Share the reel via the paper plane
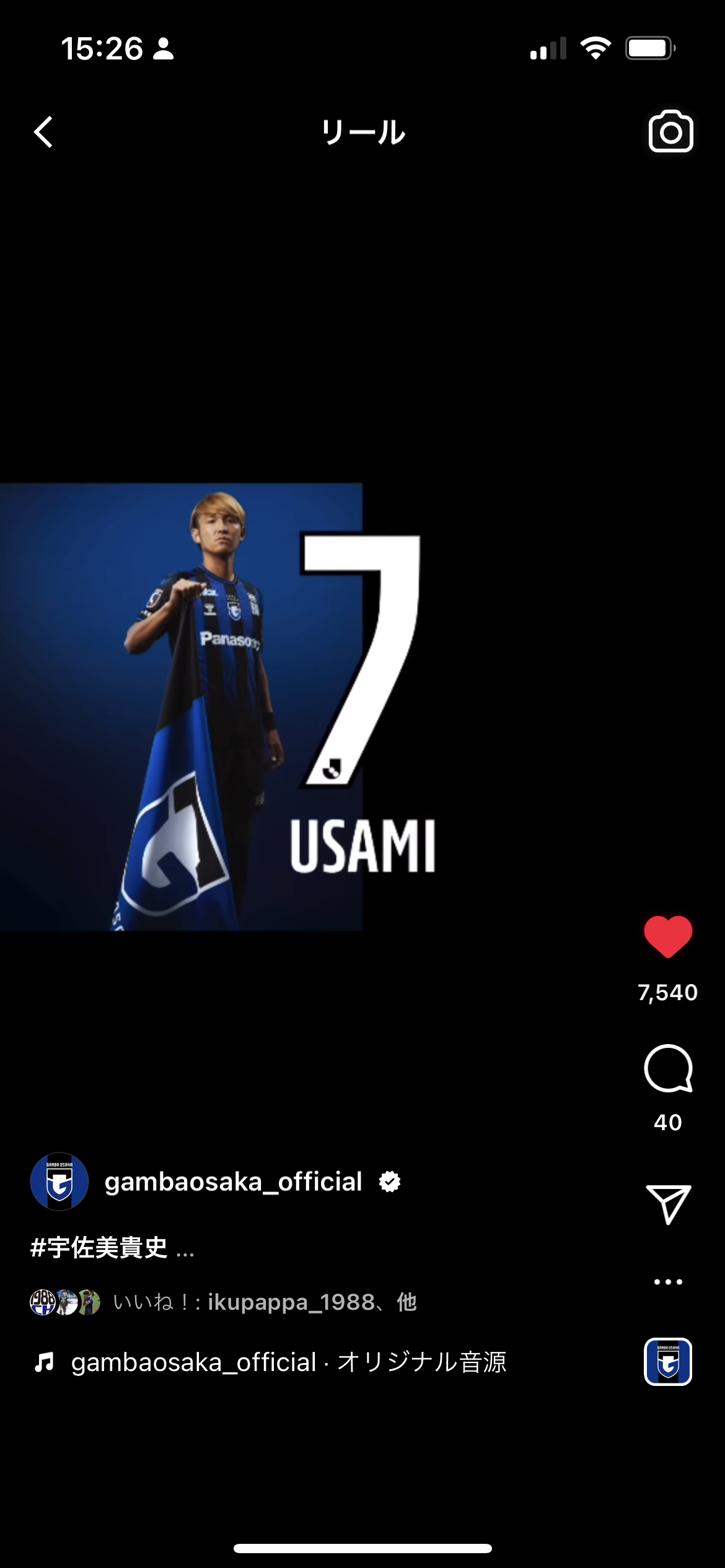This screenshot has height=1568, width=725. pyautogui.click(x=668, y=1204)
